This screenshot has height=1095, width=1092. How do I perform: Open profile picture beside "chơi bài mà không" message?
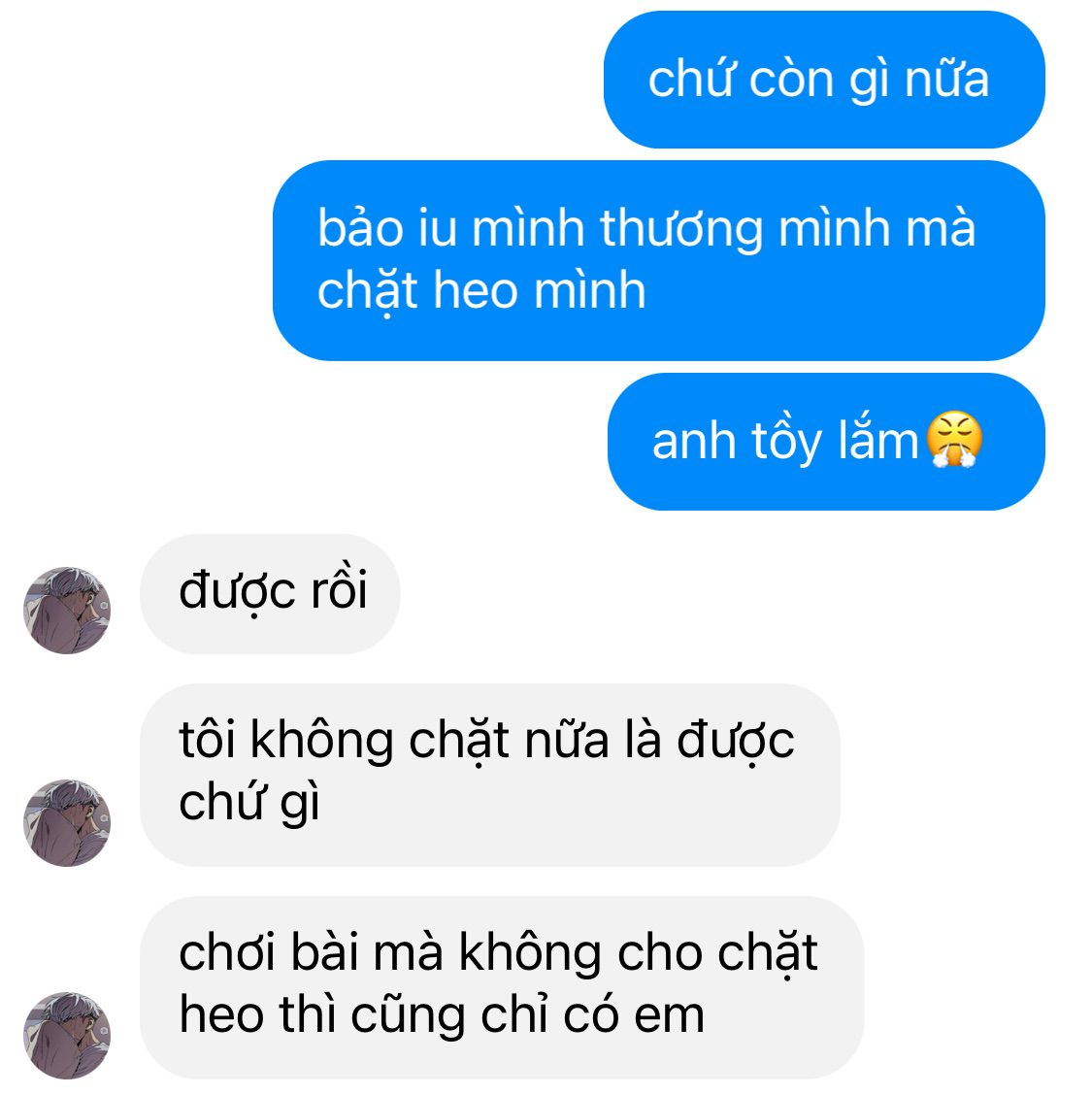(67, 1036)
